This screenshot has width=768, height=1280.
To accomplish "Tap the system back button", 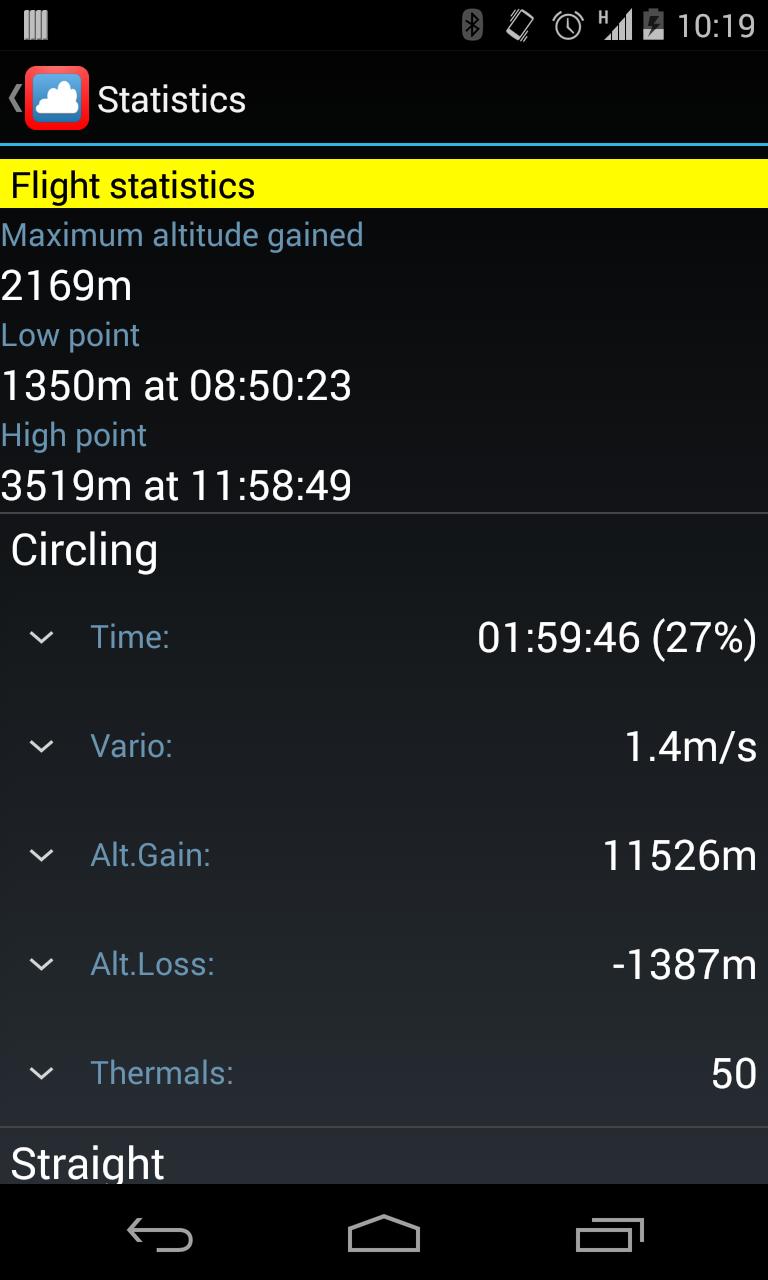I will [160, 1235].
